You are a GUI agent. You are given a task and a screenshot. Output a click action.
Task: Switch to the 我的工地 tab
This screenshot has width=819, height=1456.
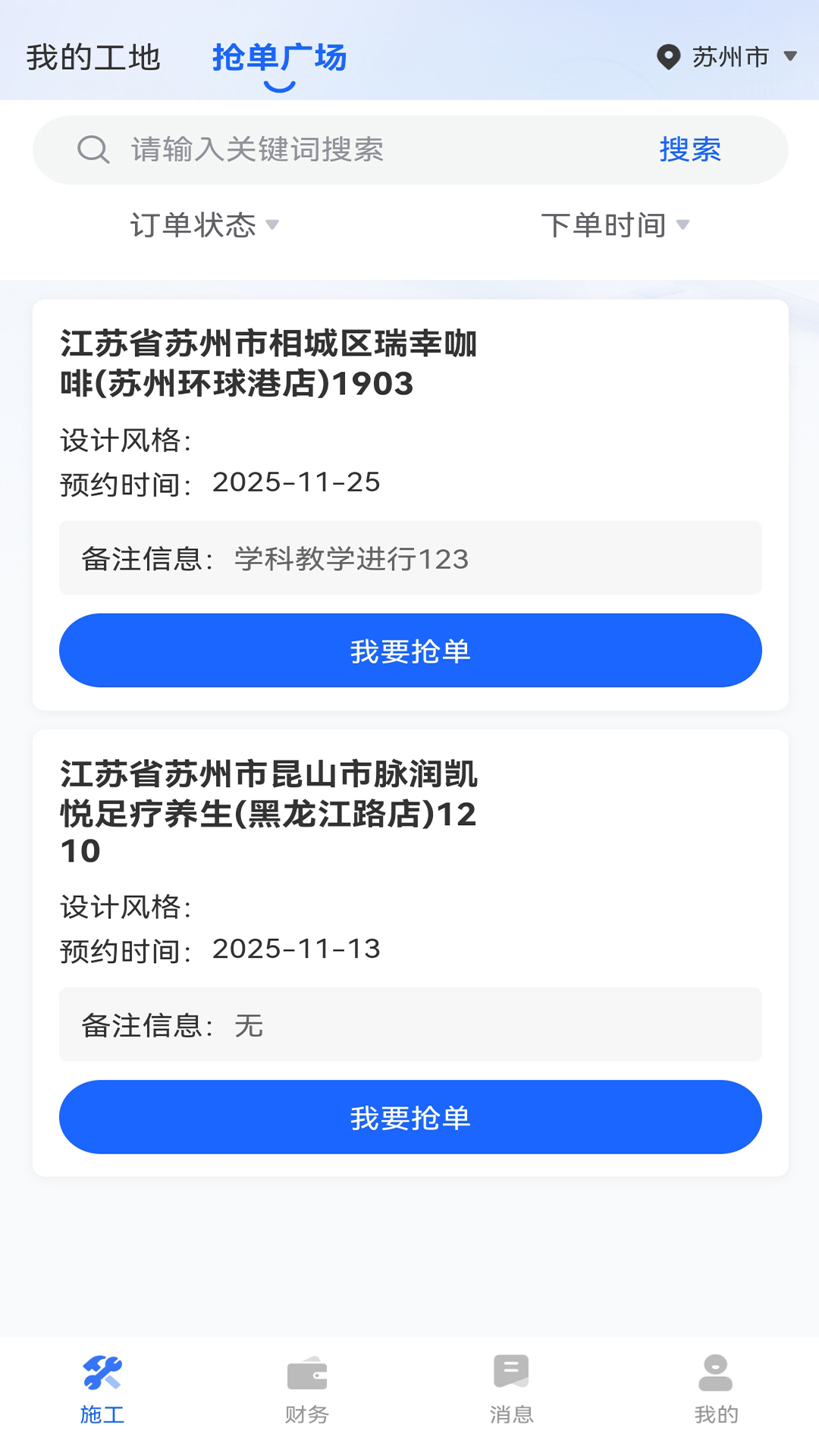95,57
